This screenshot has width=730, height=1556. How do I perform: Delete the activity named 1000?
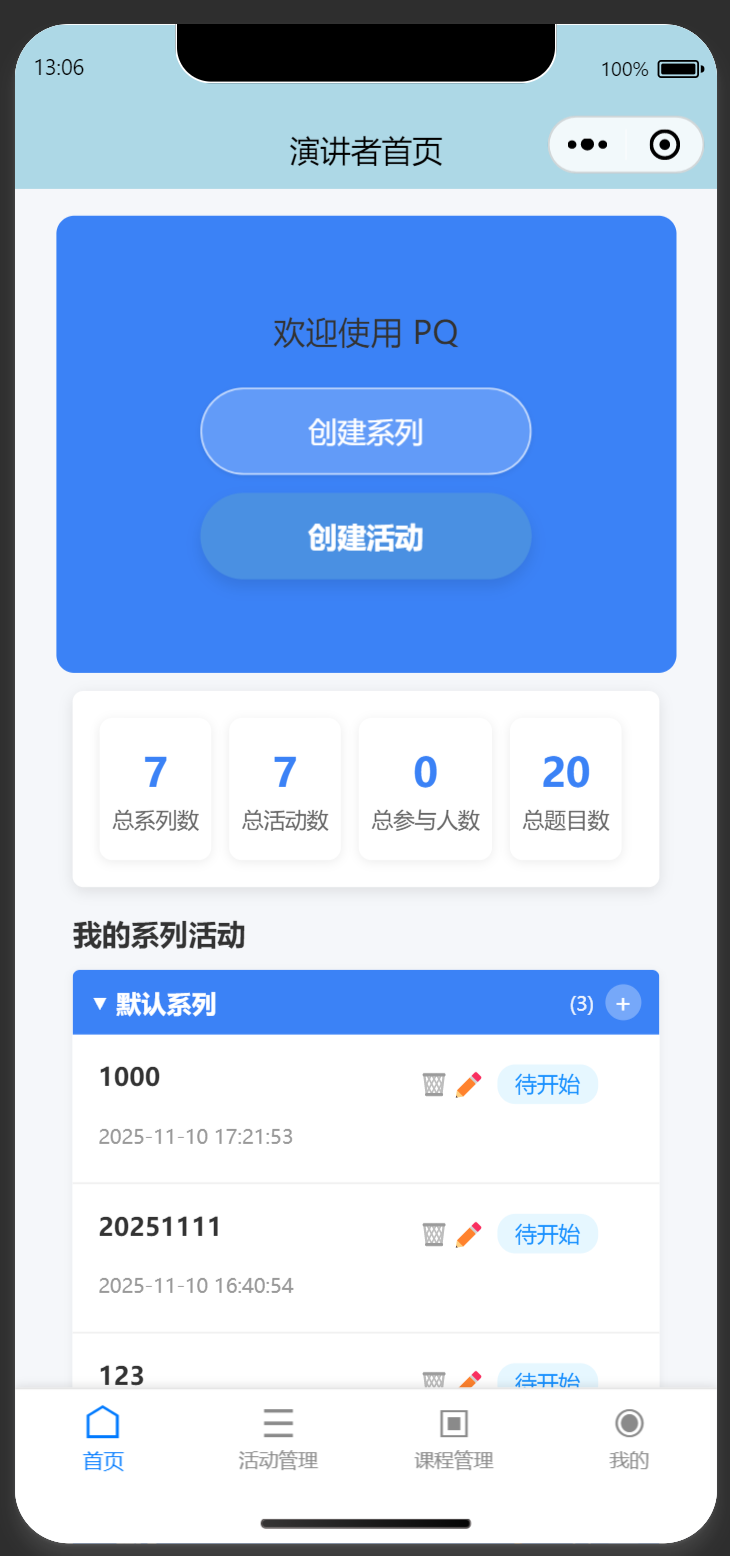433,1084
